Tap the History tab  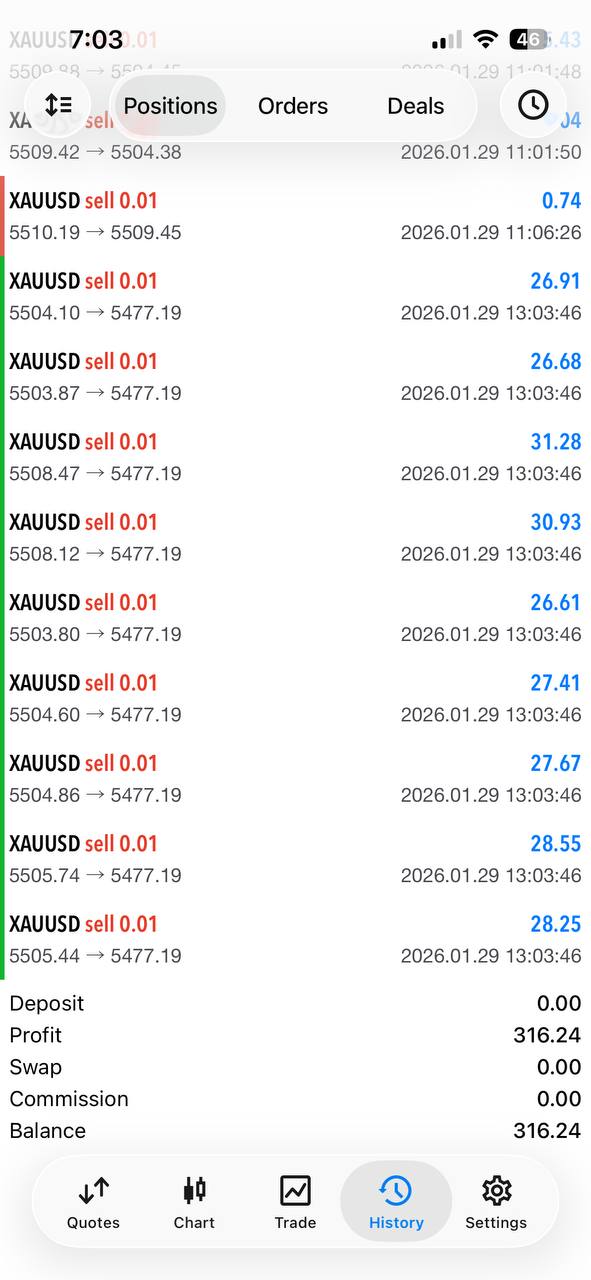click(x=396, y=1202)
